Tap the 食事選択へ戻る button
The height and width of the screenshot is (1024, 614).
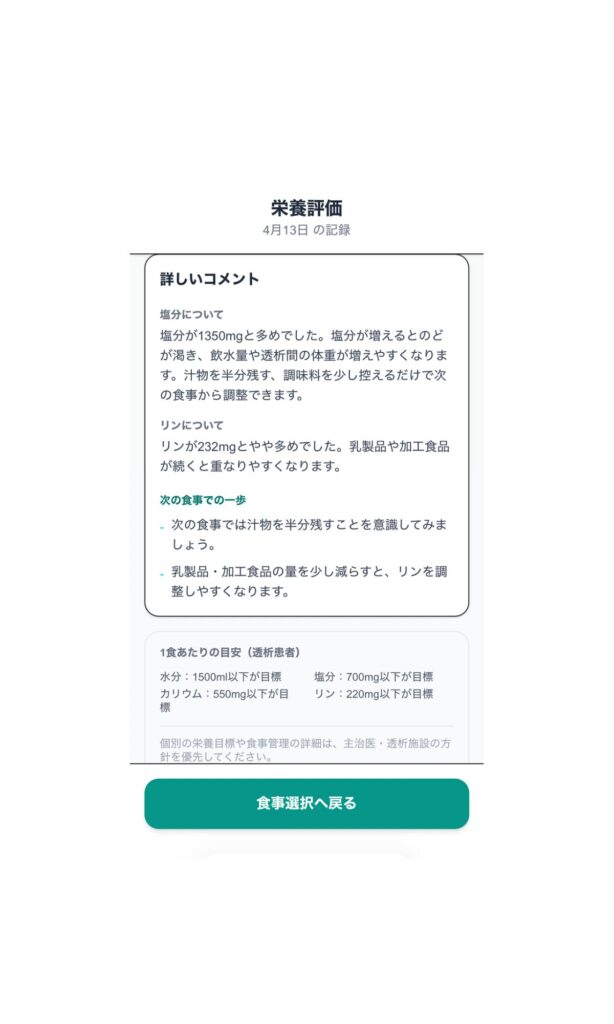(306, 803)
